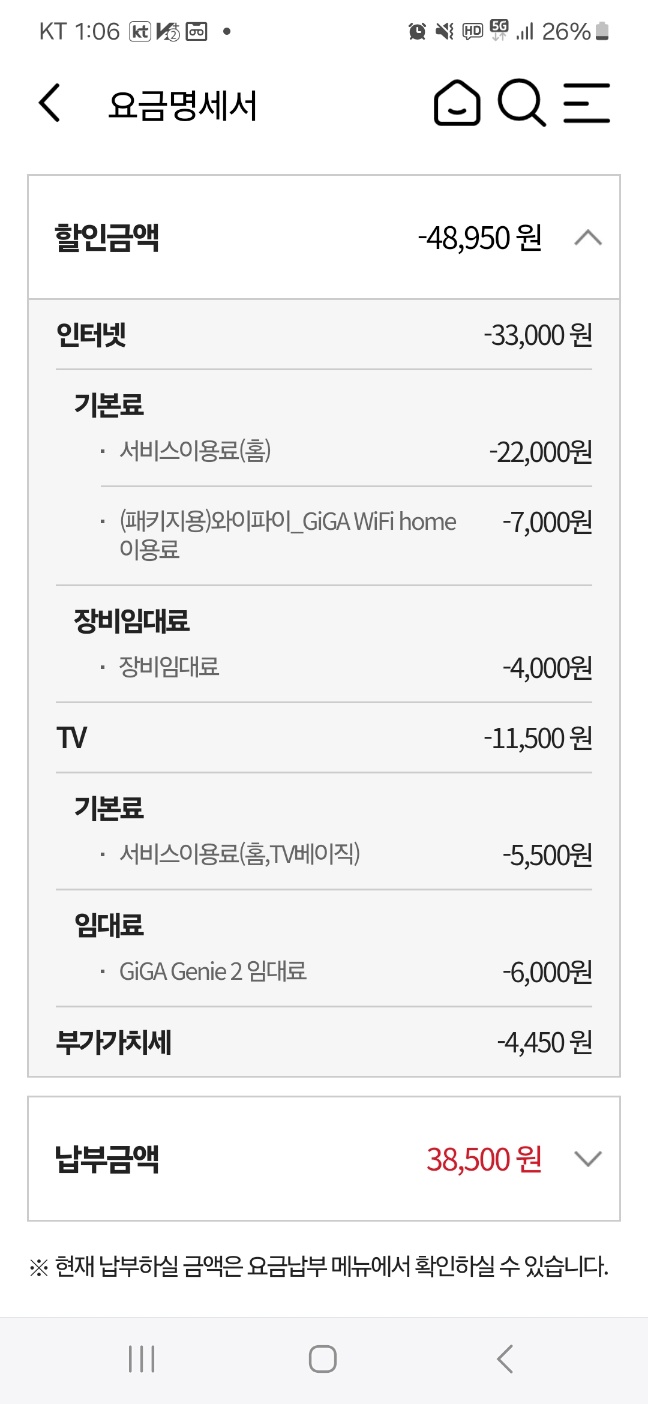
Task: Open the hamburger menu
Action: pyautogui.click(x=586, y=103)
